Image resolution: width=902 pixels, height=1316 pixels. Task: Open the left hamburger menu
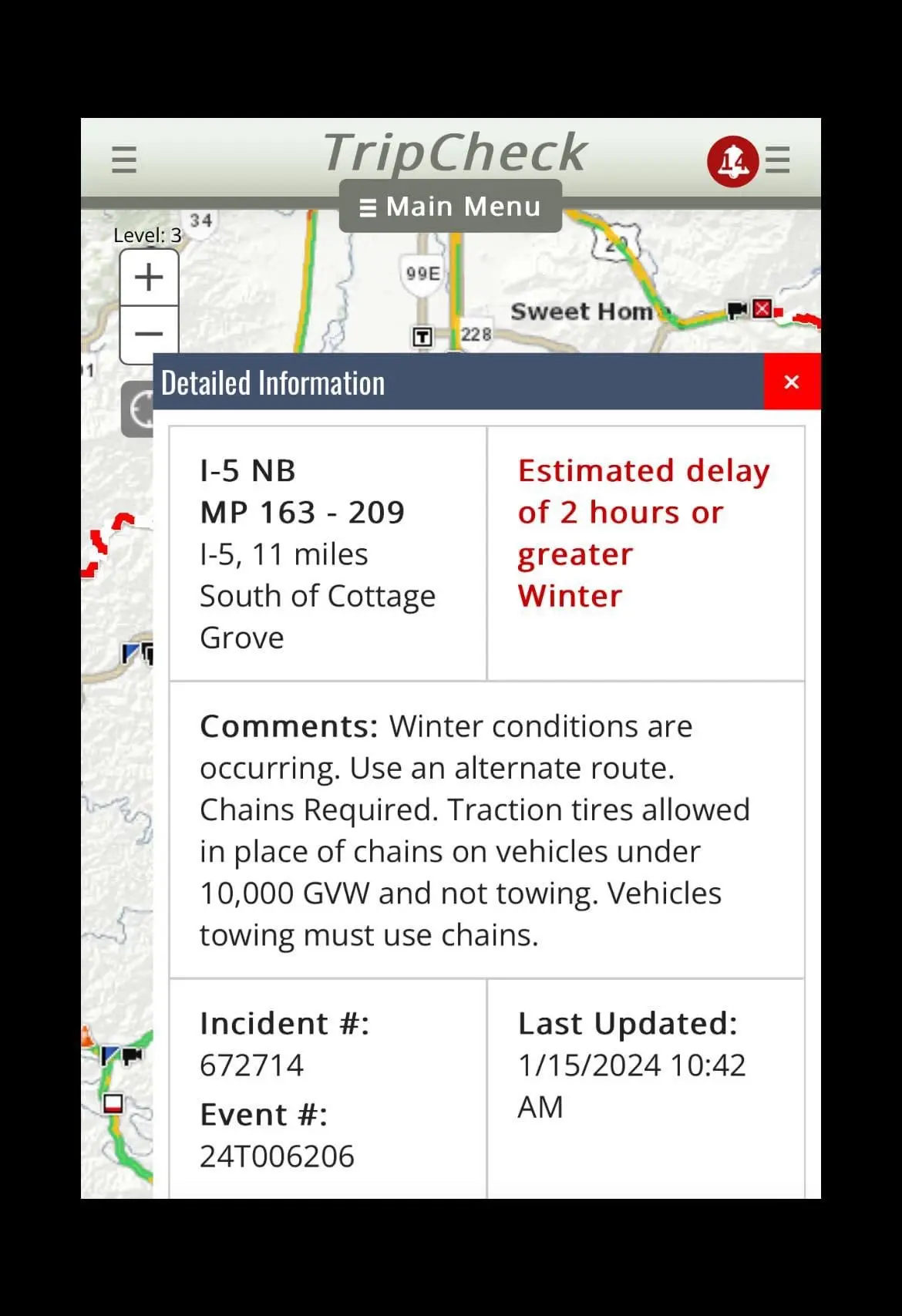pyautogui.click(x=124, y=160)
